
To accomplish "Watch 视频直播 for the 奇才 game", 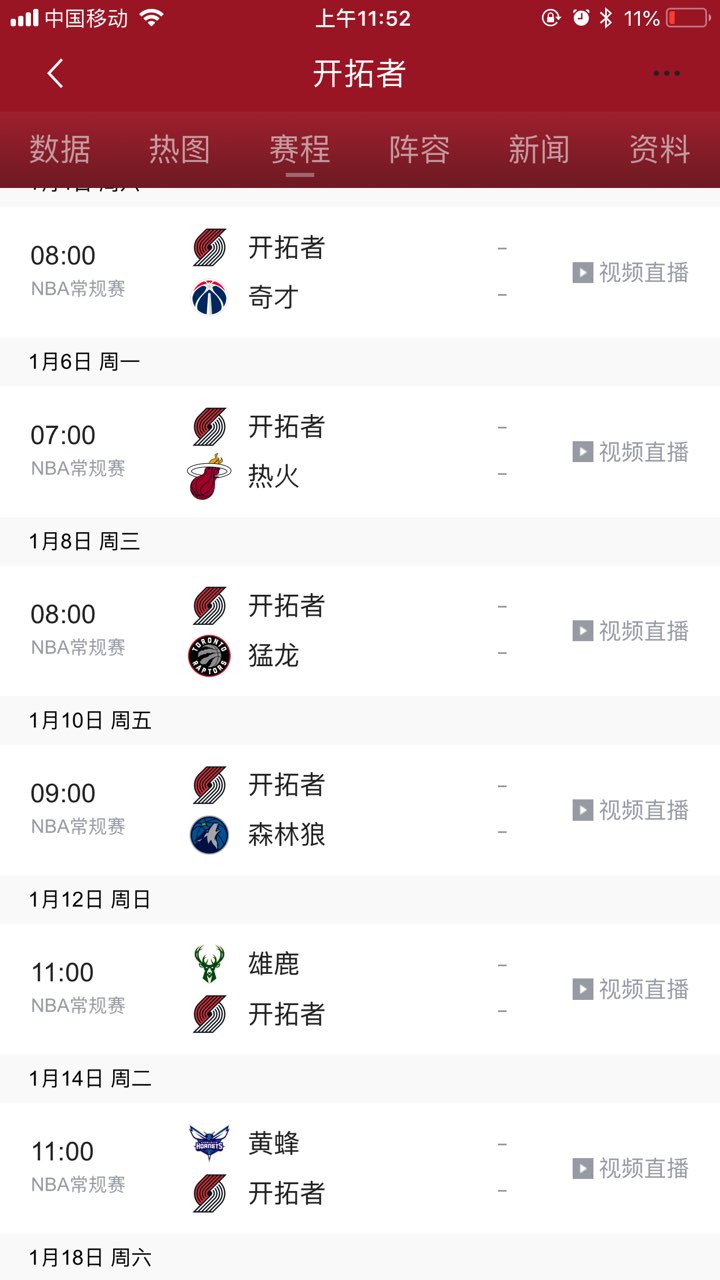I will coord(631,272).
